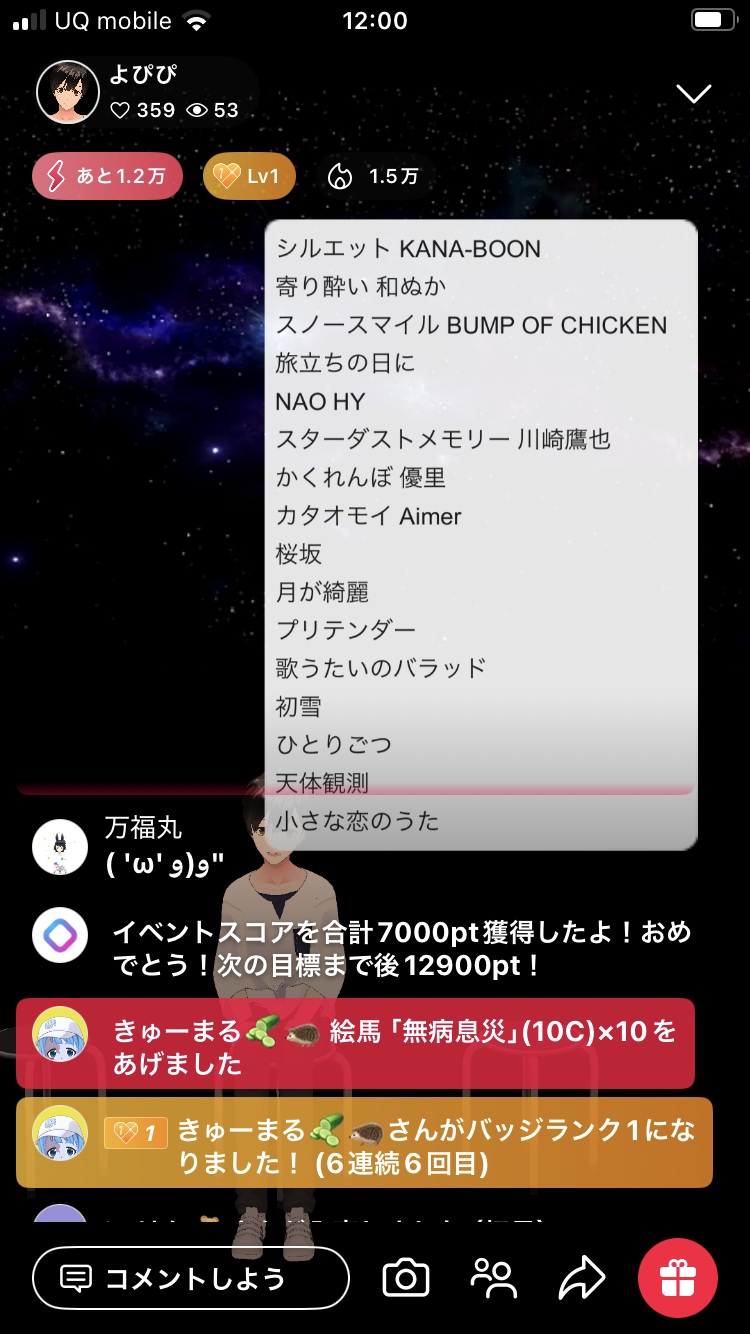This screenshot has height=1334, width=750.
Task: Open the Lv1 badge chip
Action: [x=249, y=177]
